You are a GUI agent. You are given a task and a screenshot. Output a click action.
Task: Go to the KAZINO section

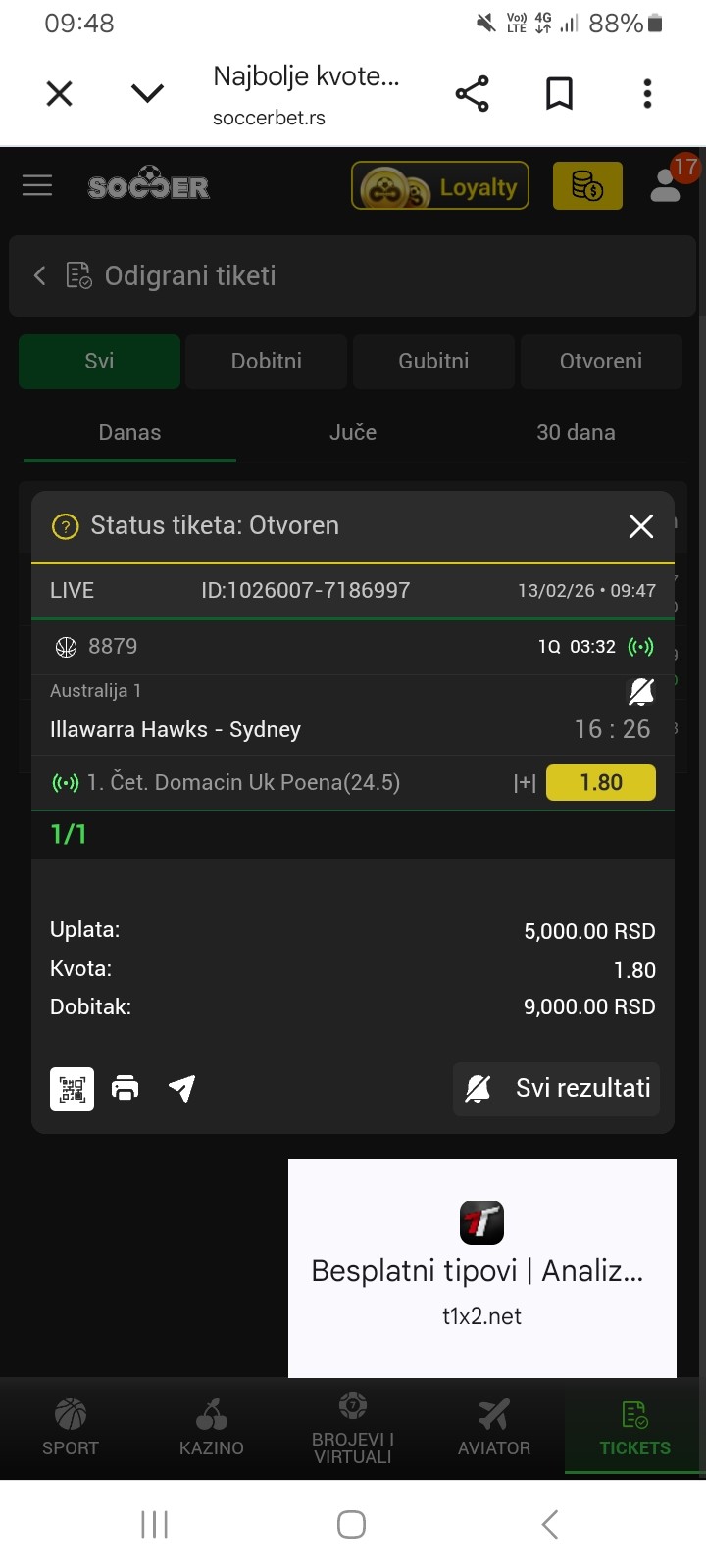pos(212,1428)
